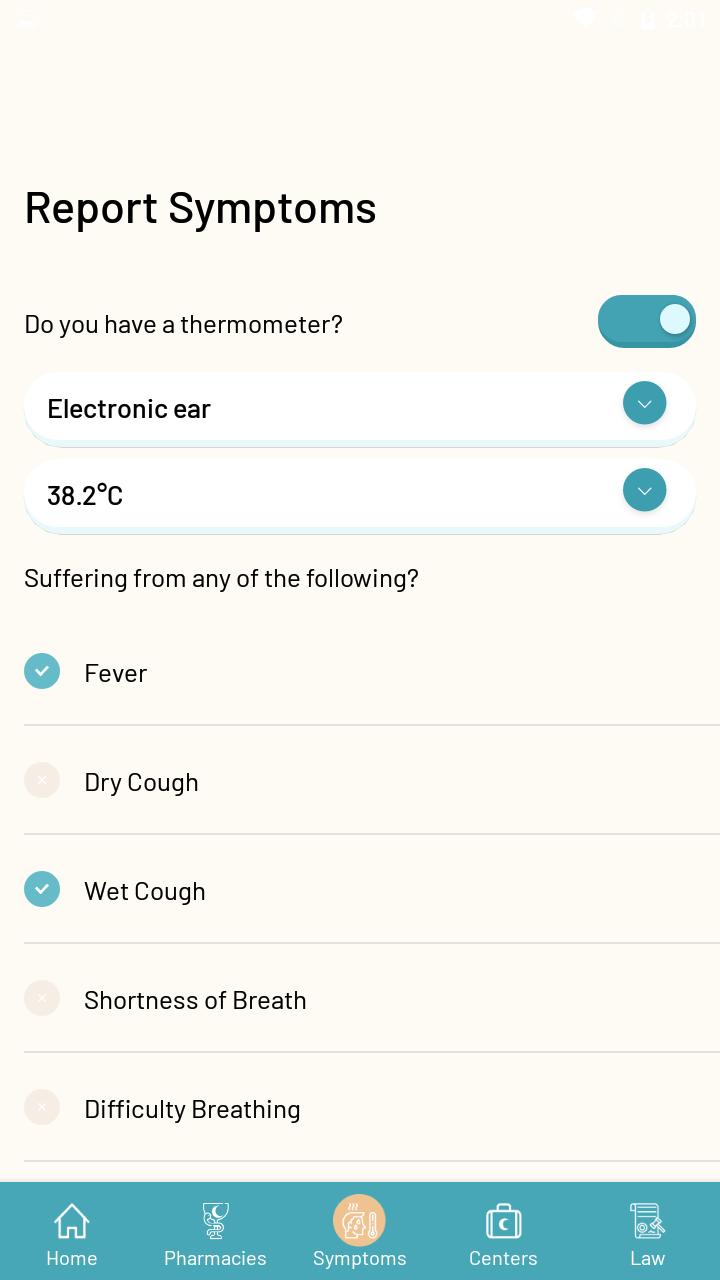Turn off the thermometer switch
Viewport: 720px width, 1280px height.
646,321
